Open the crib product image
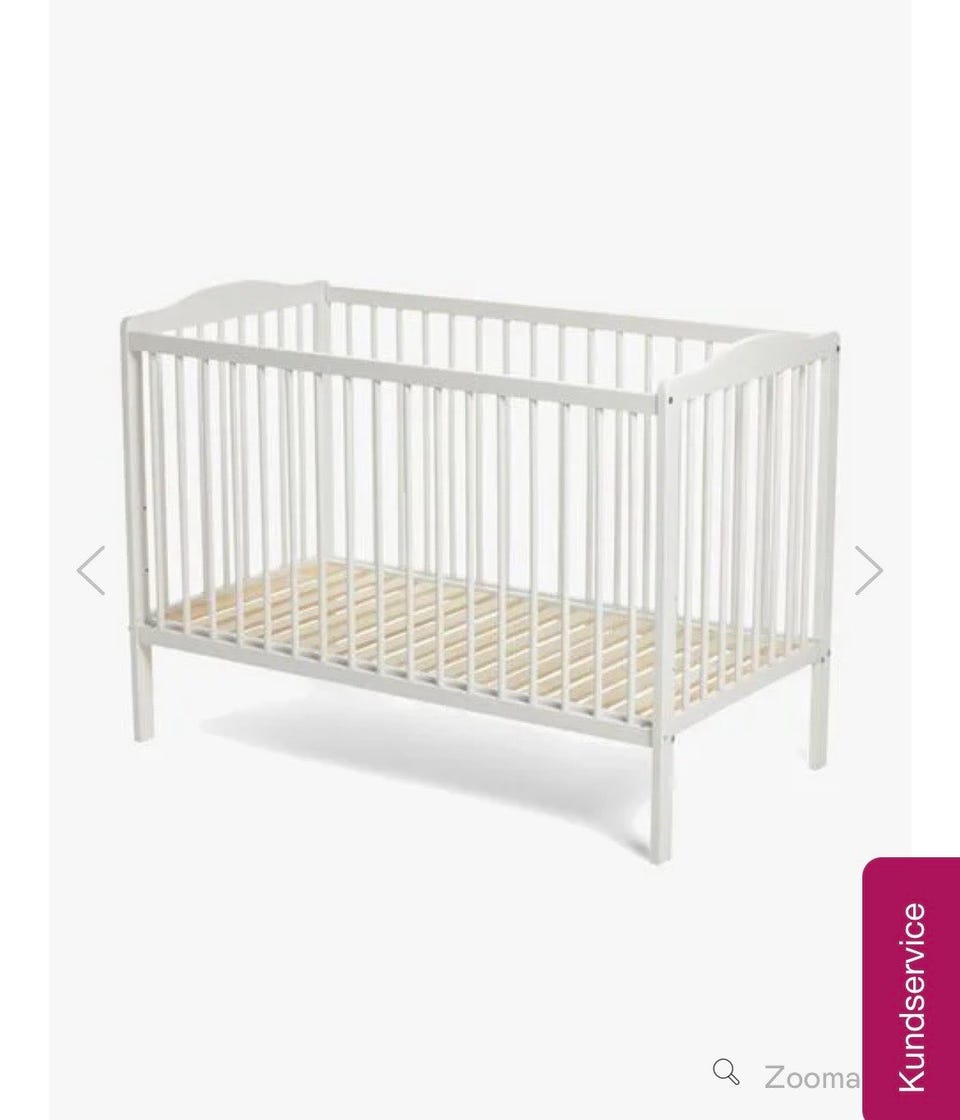Viewport: 960px width, 1120px height. 480,560
